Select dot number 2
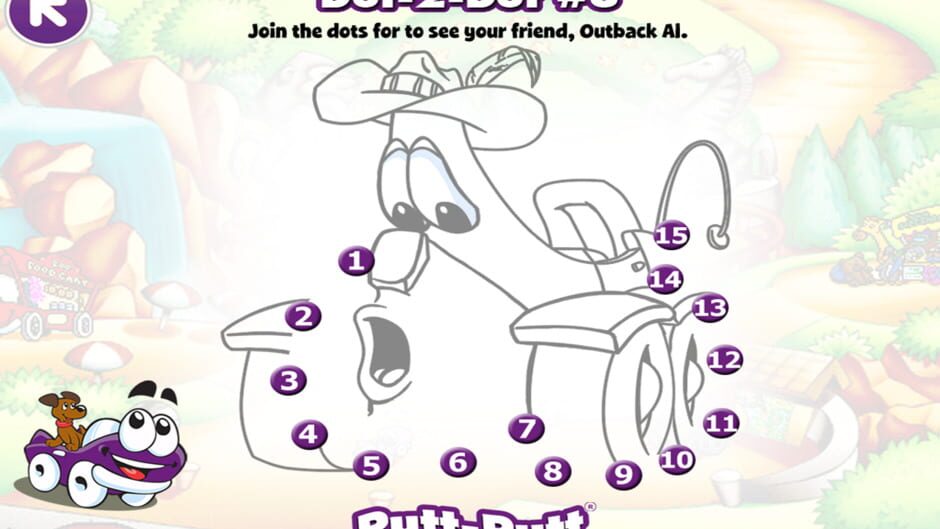The image size is (940, 529). click(x=303, y=317)
